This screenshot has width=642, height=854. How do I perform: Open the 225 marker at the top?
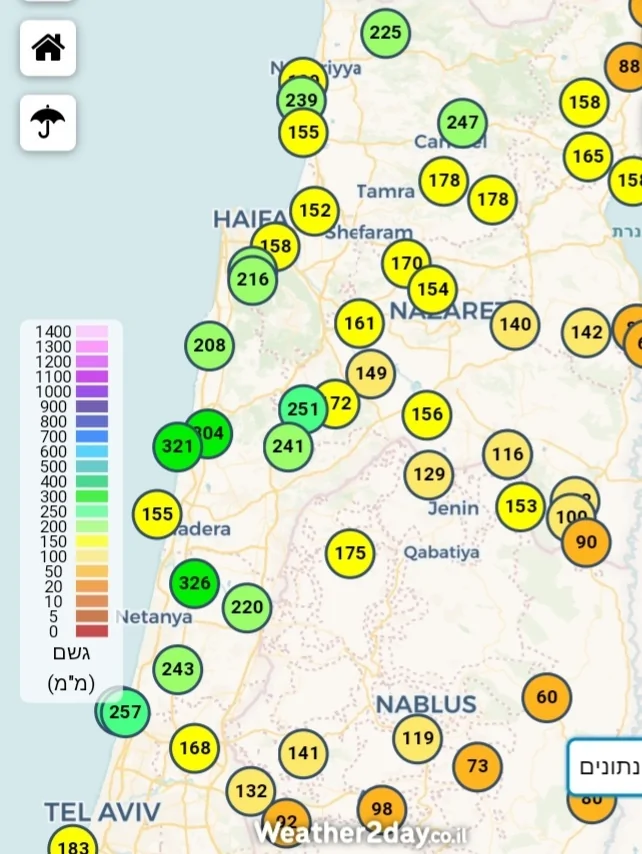385,33
